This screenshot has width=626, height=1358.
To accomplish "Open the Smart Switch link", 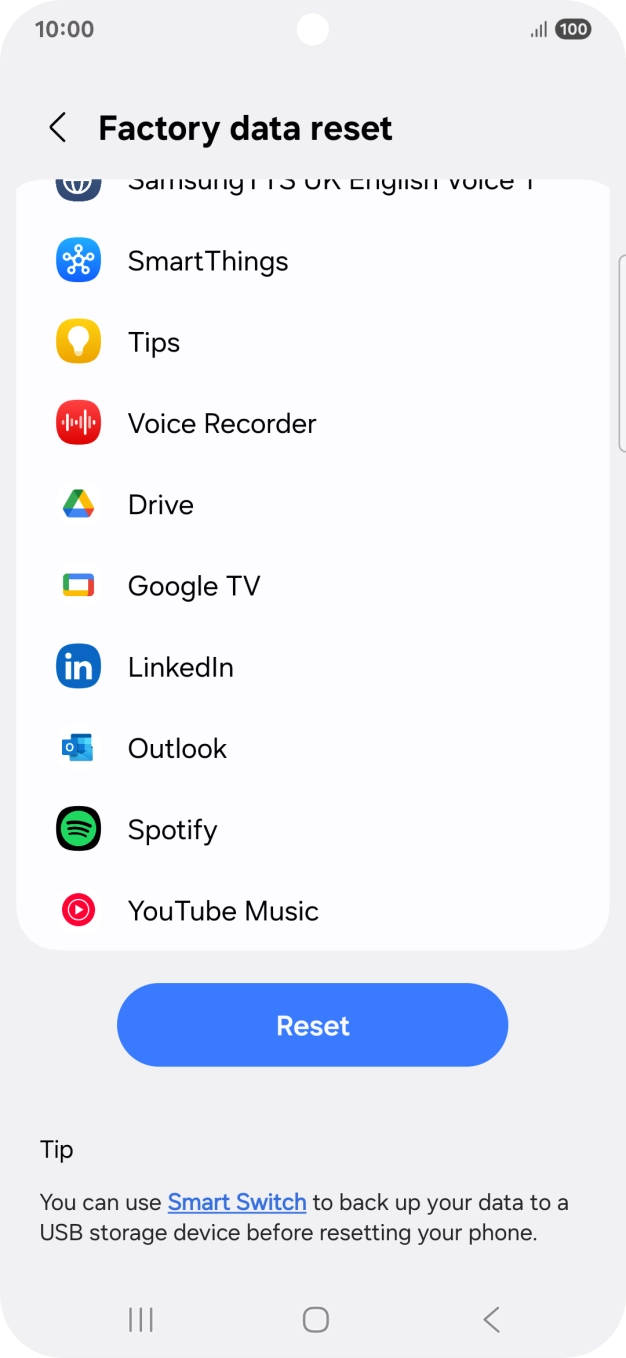I will tap(237, 1202).
